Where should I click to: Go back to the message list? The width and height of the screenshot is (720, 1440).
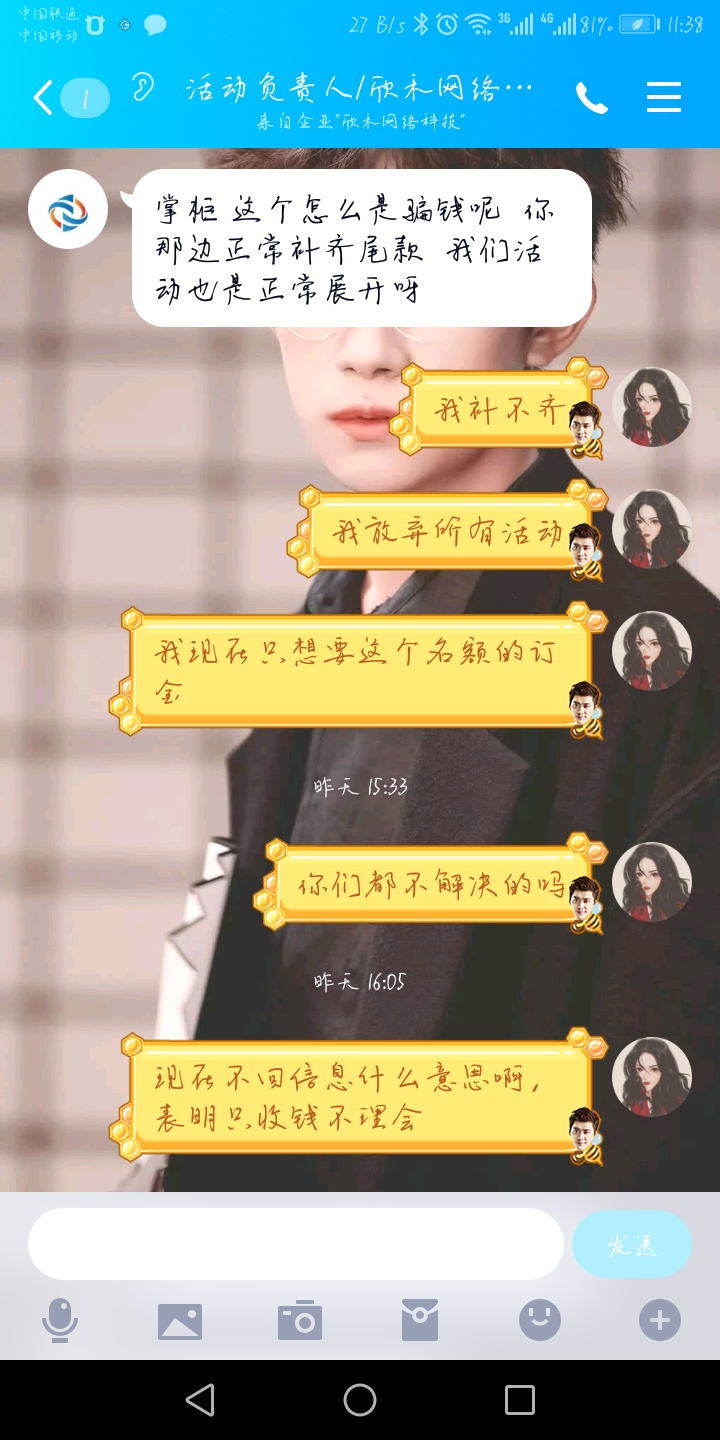[44, 98]
